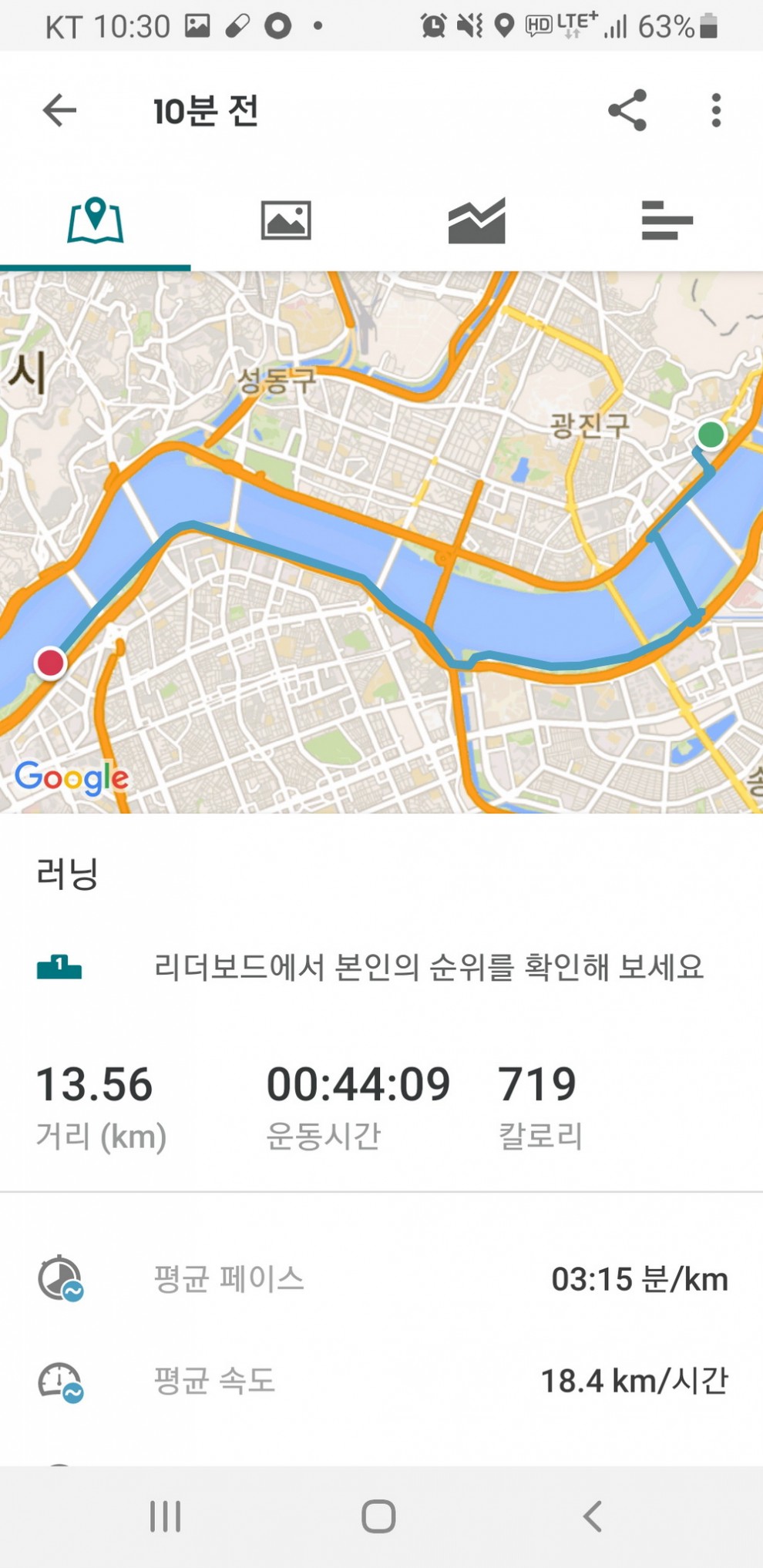The image size is (763, 1568).
Task: Open the three-dot overflow menu
Action: point(716,110)
